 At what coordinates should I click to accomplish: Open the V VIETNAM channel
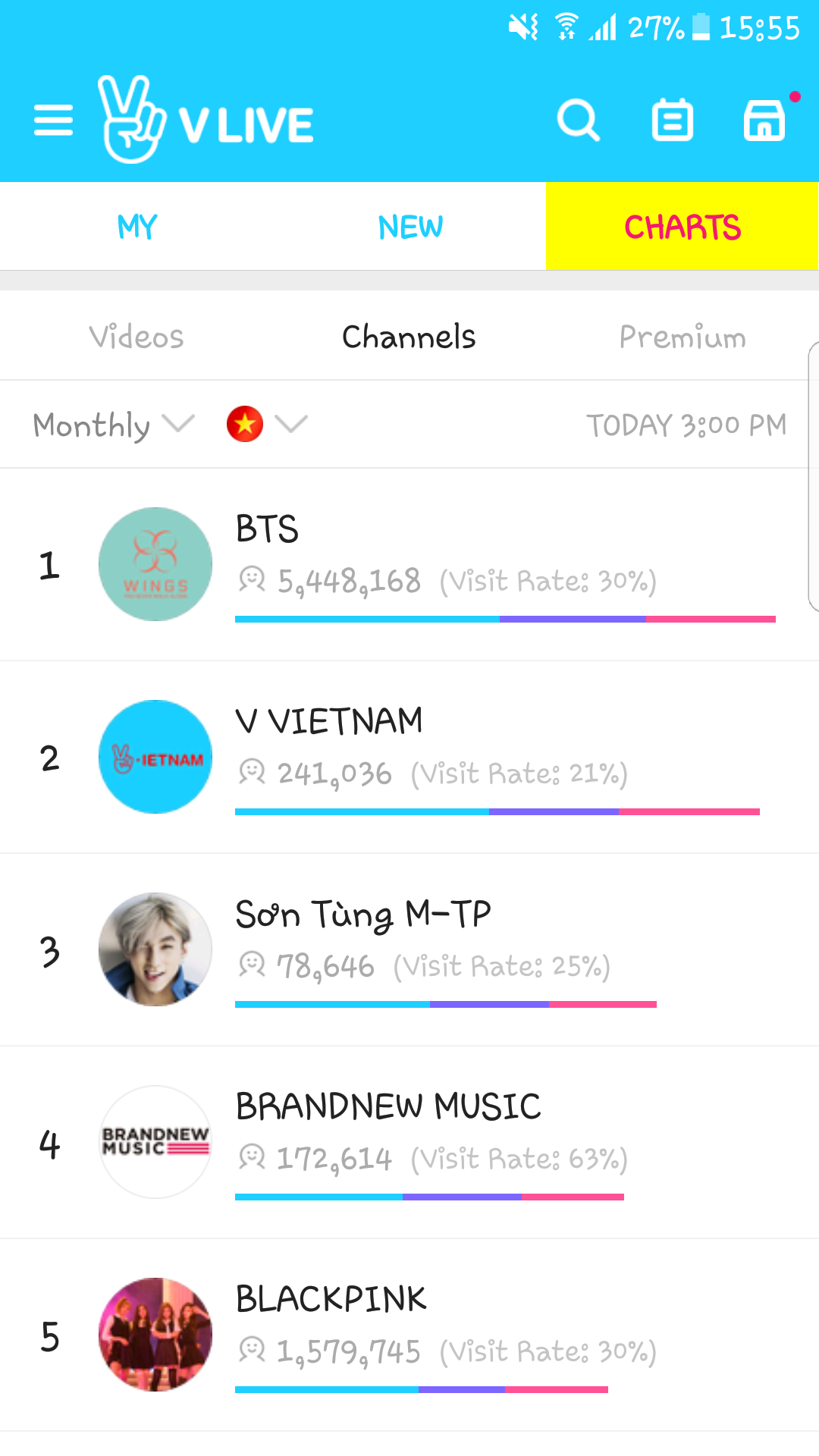point(409,757)
